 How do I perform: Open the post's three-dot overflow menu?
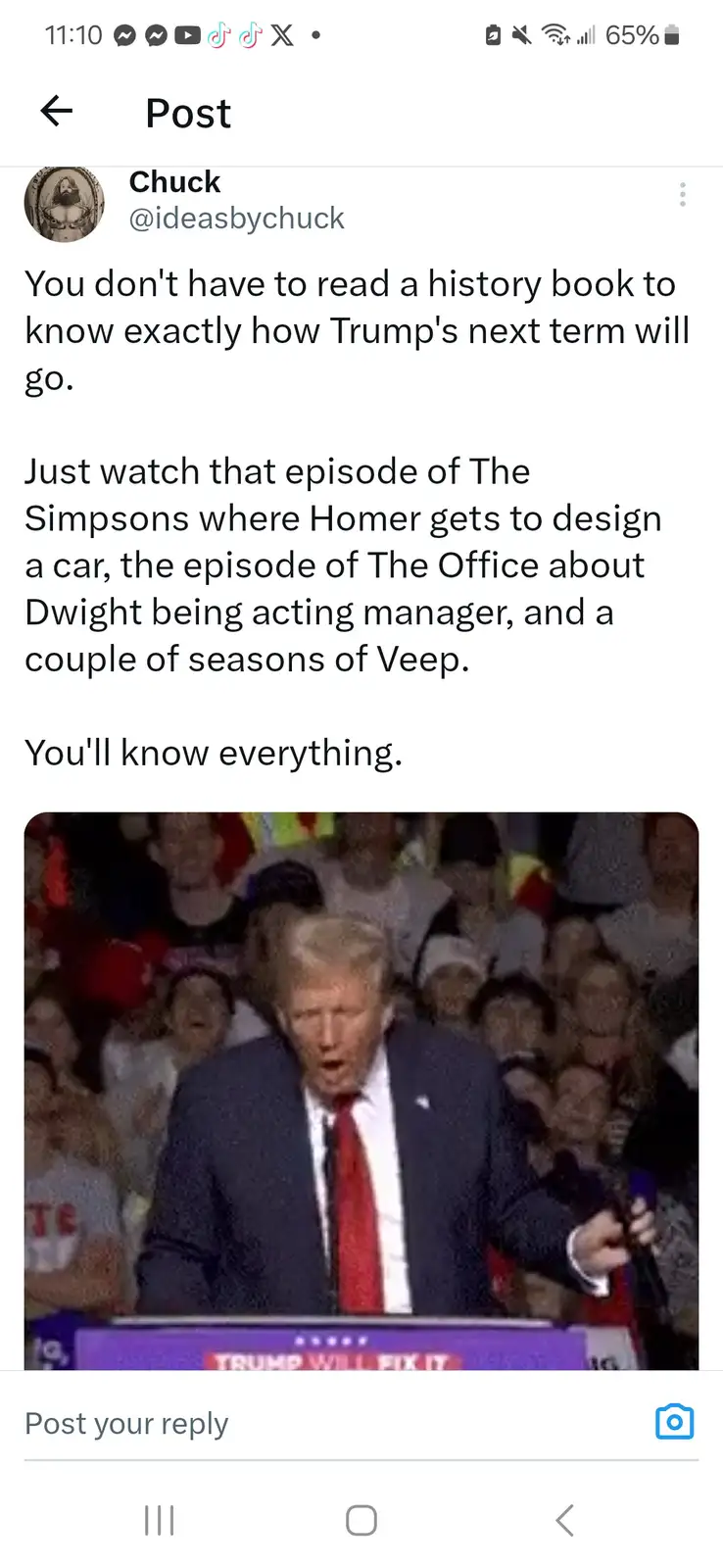click(x=682, y=194)
